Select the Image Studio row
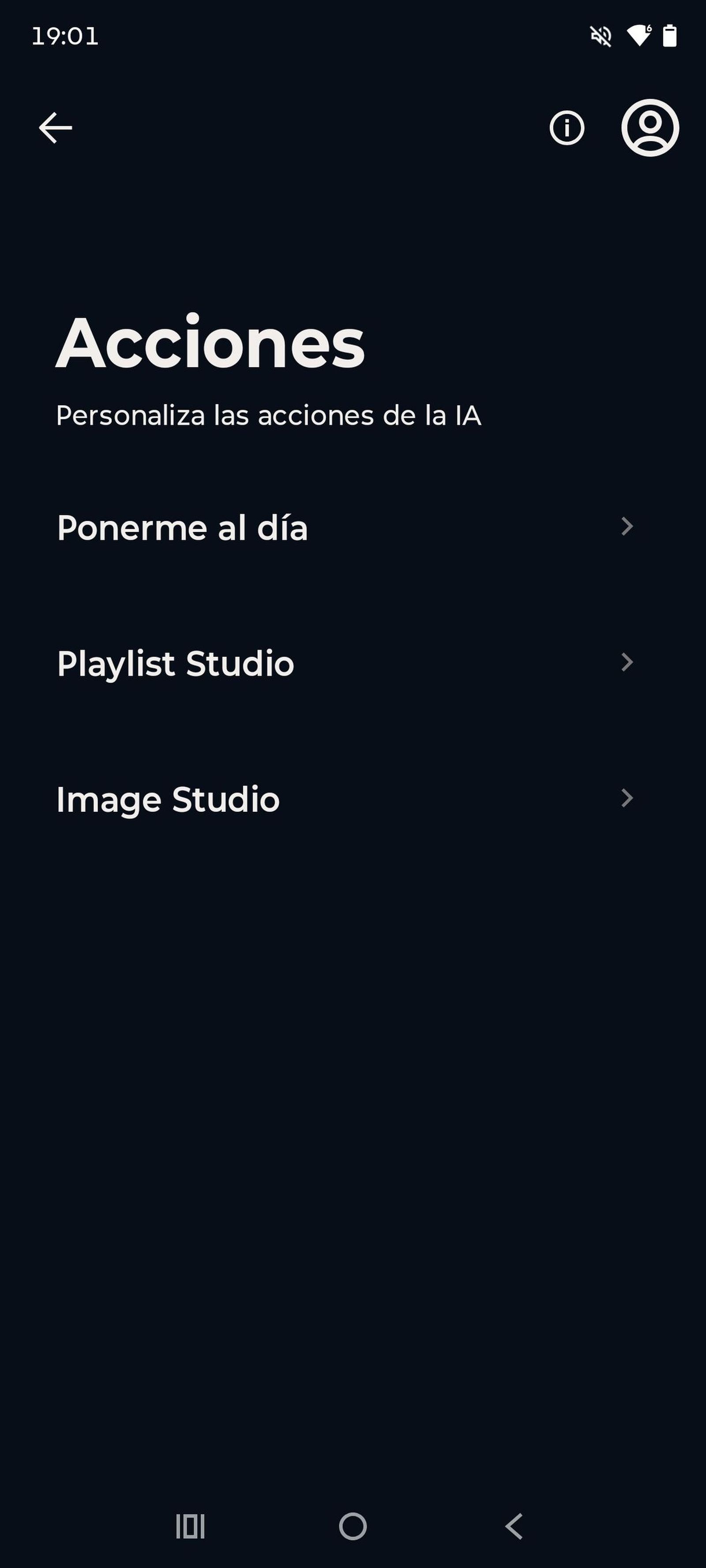This screenshot has width=706, height=1568. (x=345, y=799)
